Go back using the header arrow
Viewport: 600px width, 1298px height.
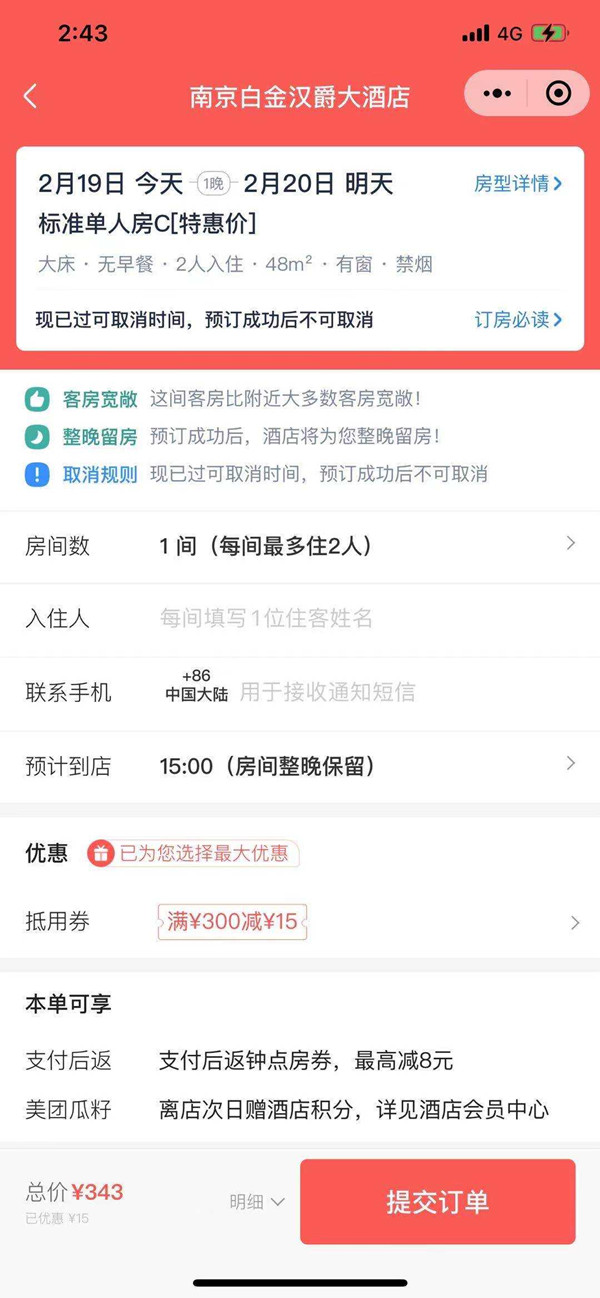click(31, 96)
